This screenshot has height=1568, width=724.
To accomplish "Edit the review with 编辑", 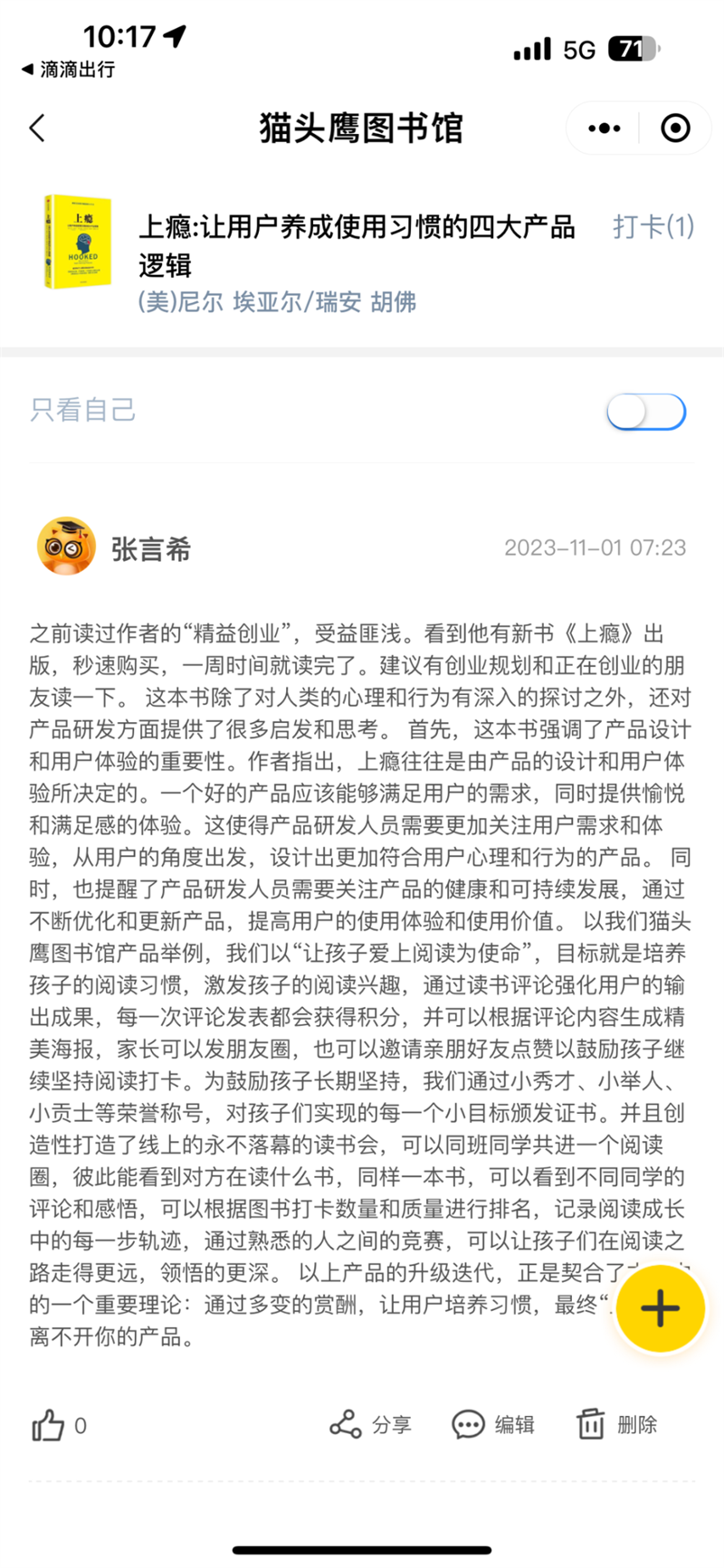I will tap(493, 1425).
